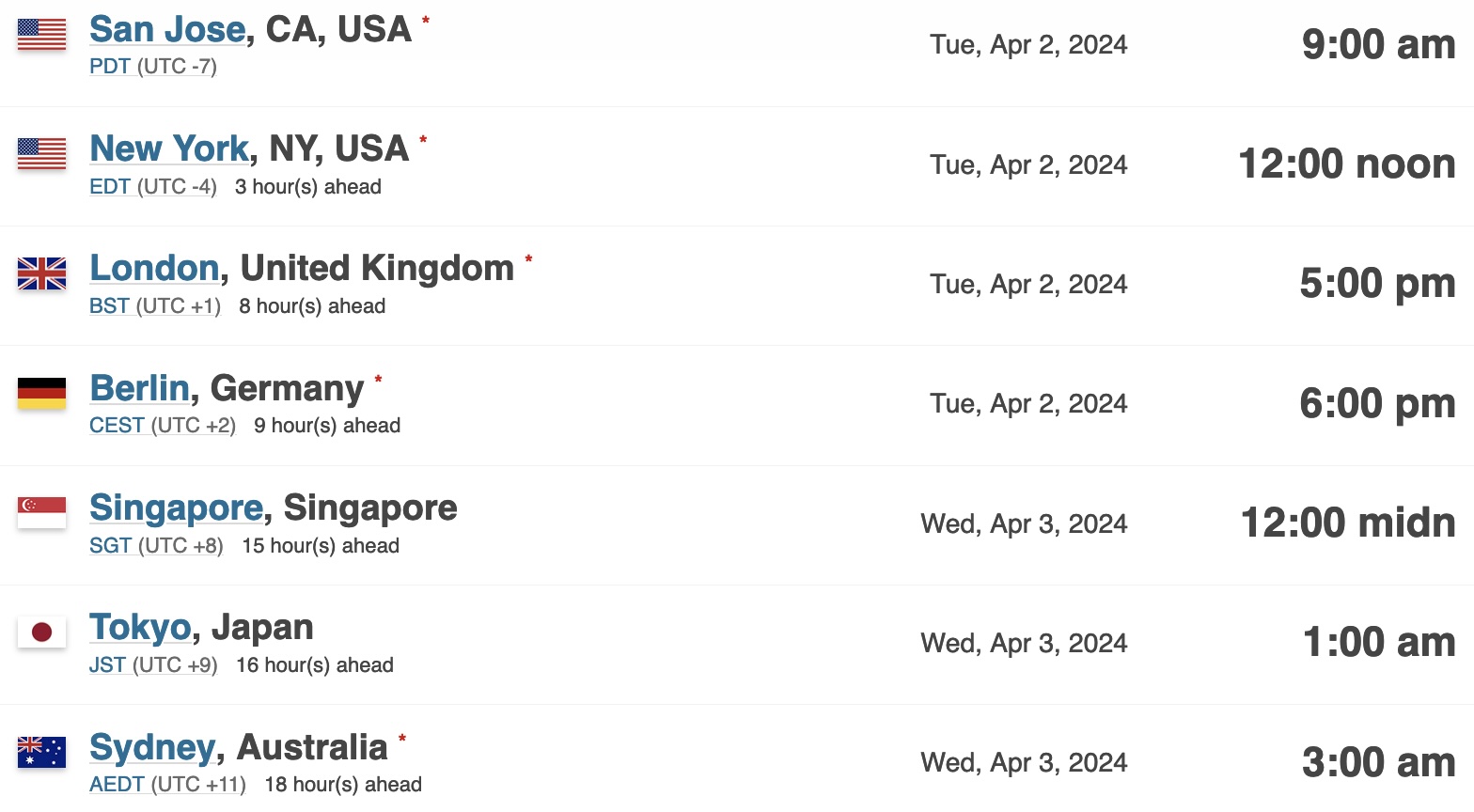The height and width of the screenshot is (812, 1474).
Task: Open the Berlin city link
Action: point(139,388)
